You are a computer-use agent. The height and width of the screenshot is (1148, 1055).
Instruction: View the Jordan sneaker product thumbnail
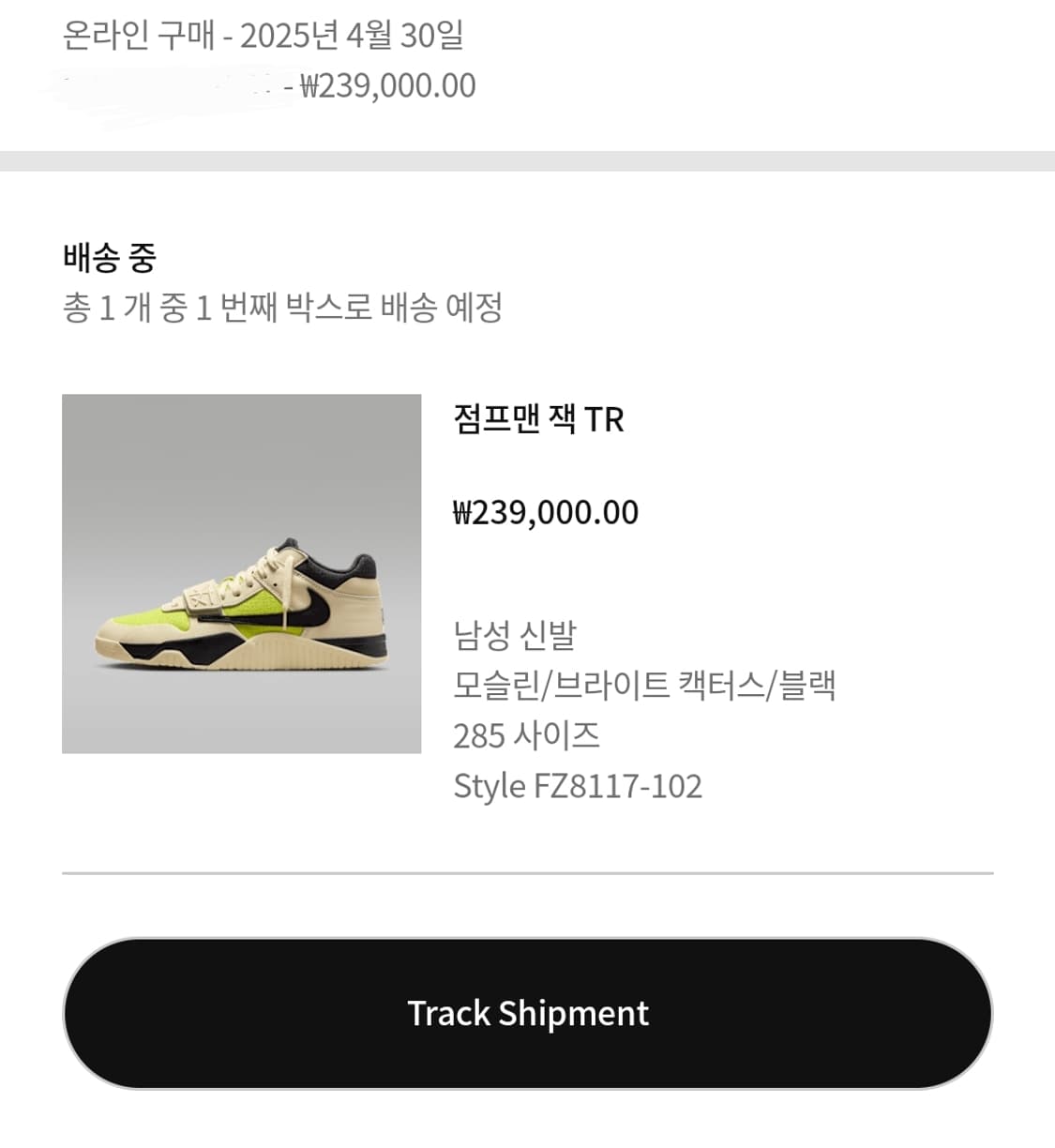click(x=242, y=574)
